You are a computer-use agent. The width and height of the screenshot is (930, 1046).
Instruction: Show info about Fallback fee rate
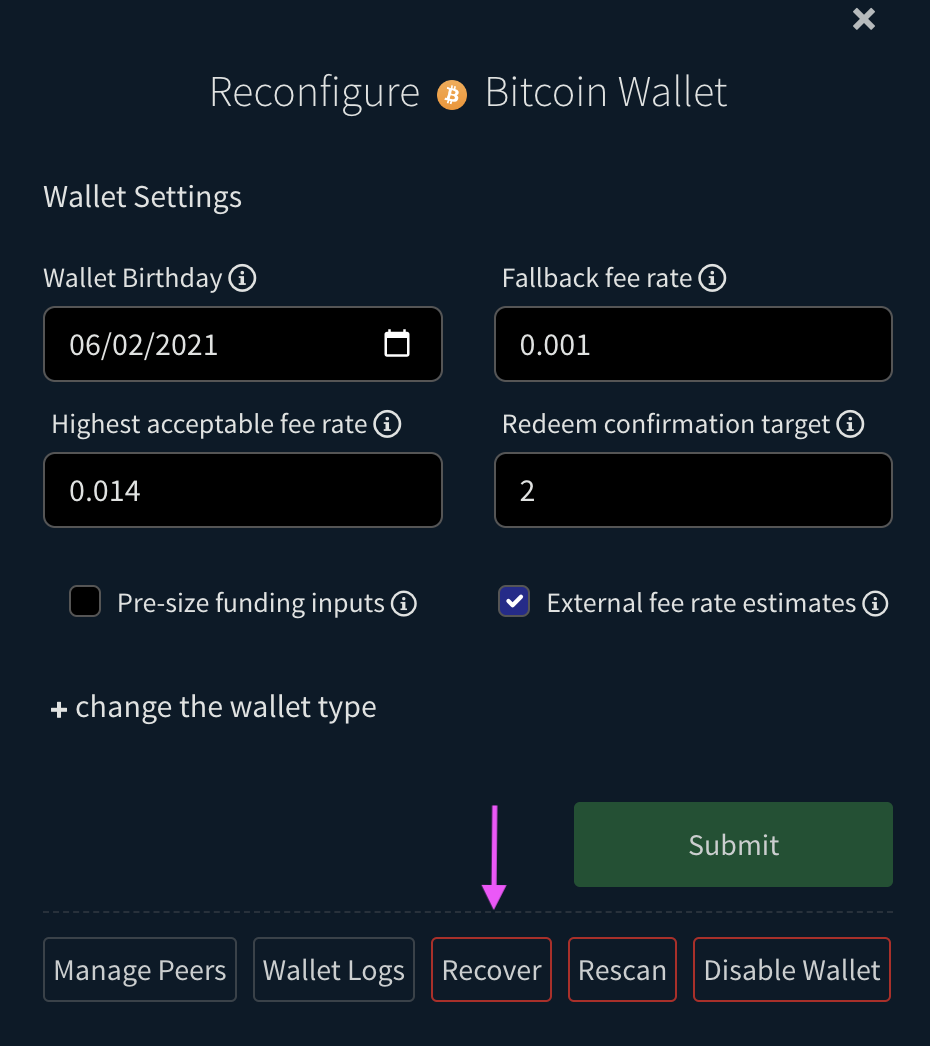click(712, 278)
